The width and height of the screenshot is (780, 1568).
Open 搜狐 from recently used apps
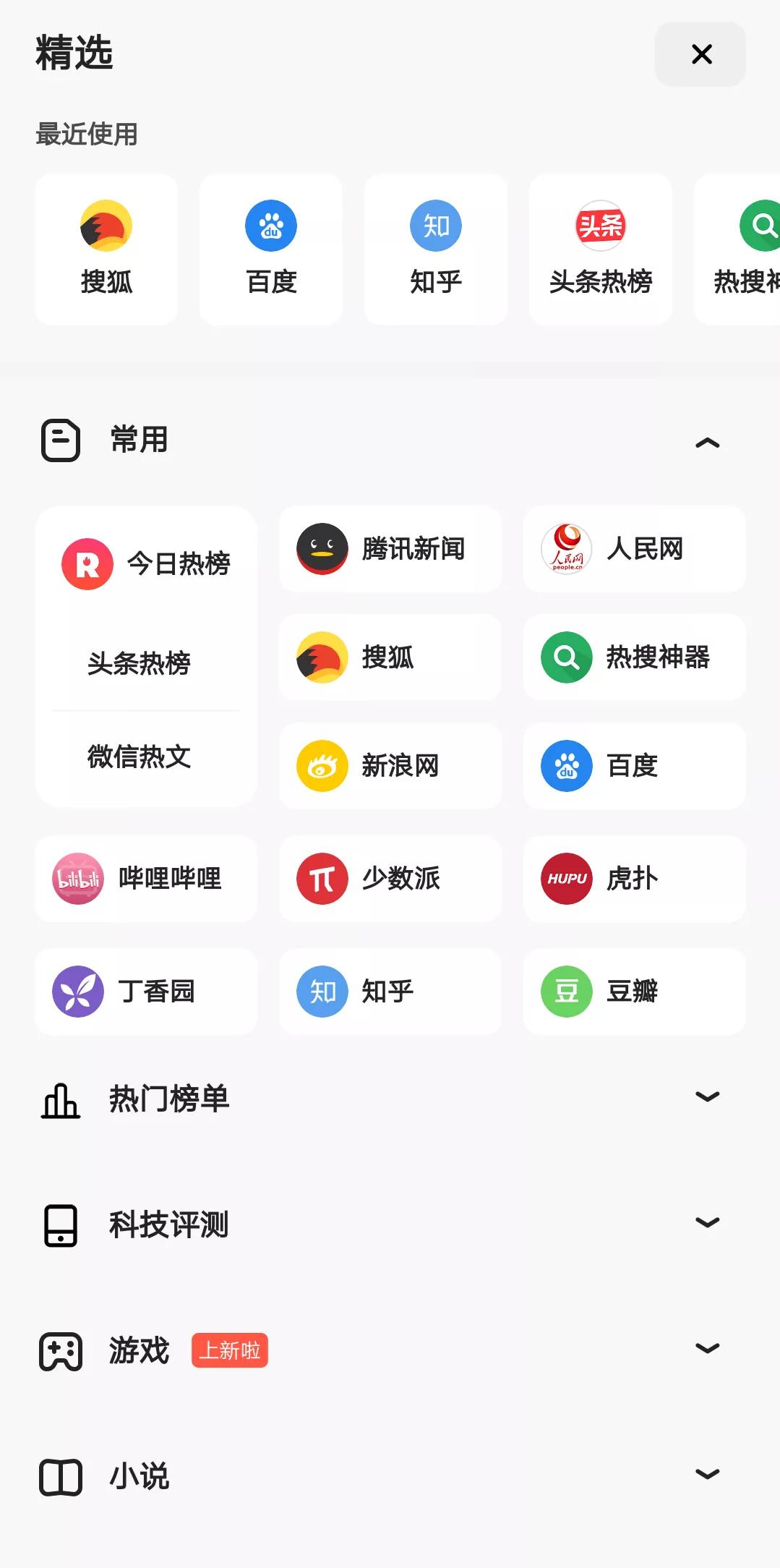coord(106,250)
